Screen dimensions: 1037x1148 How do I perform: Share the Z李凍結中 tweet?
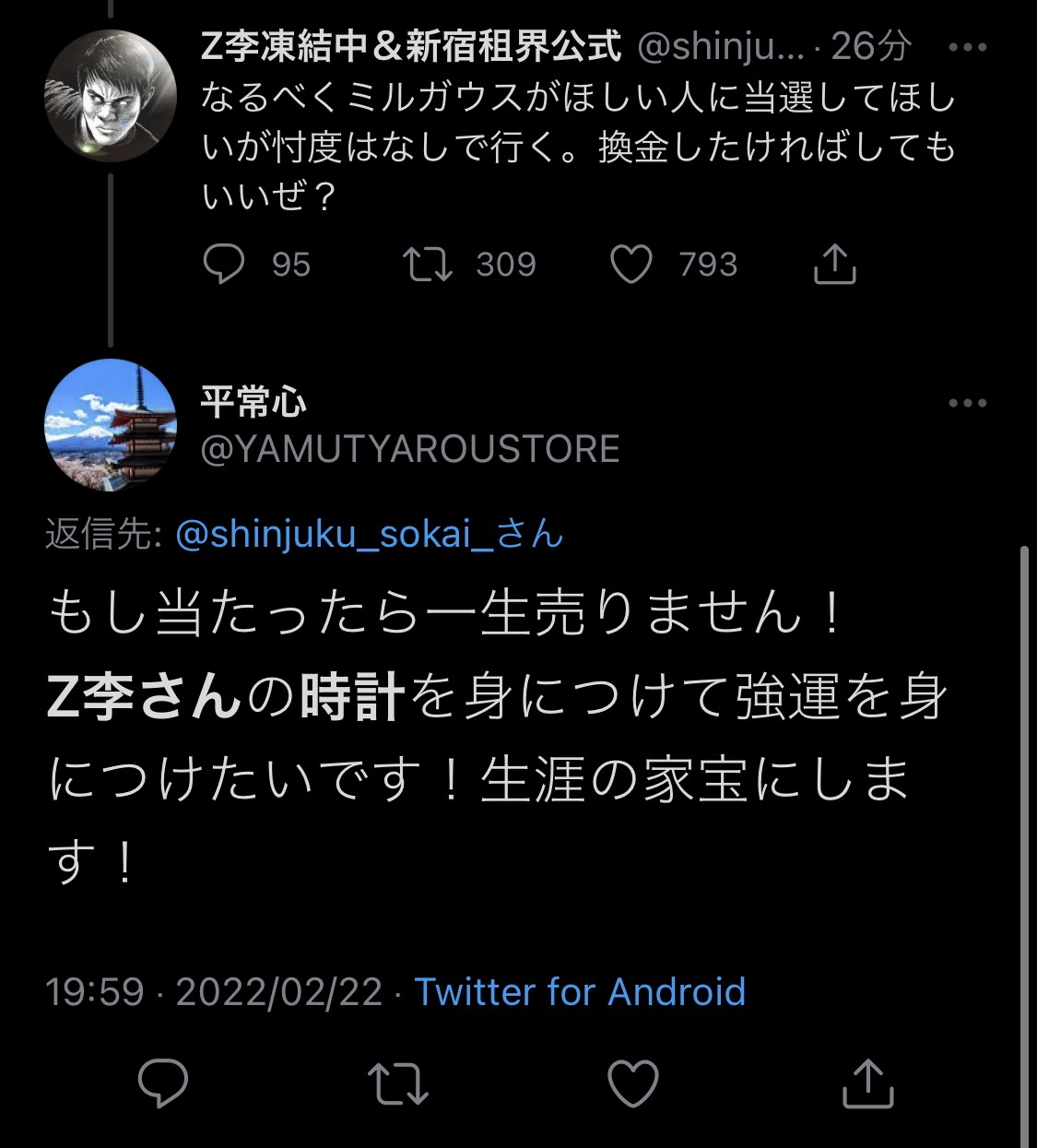point(835,265)
